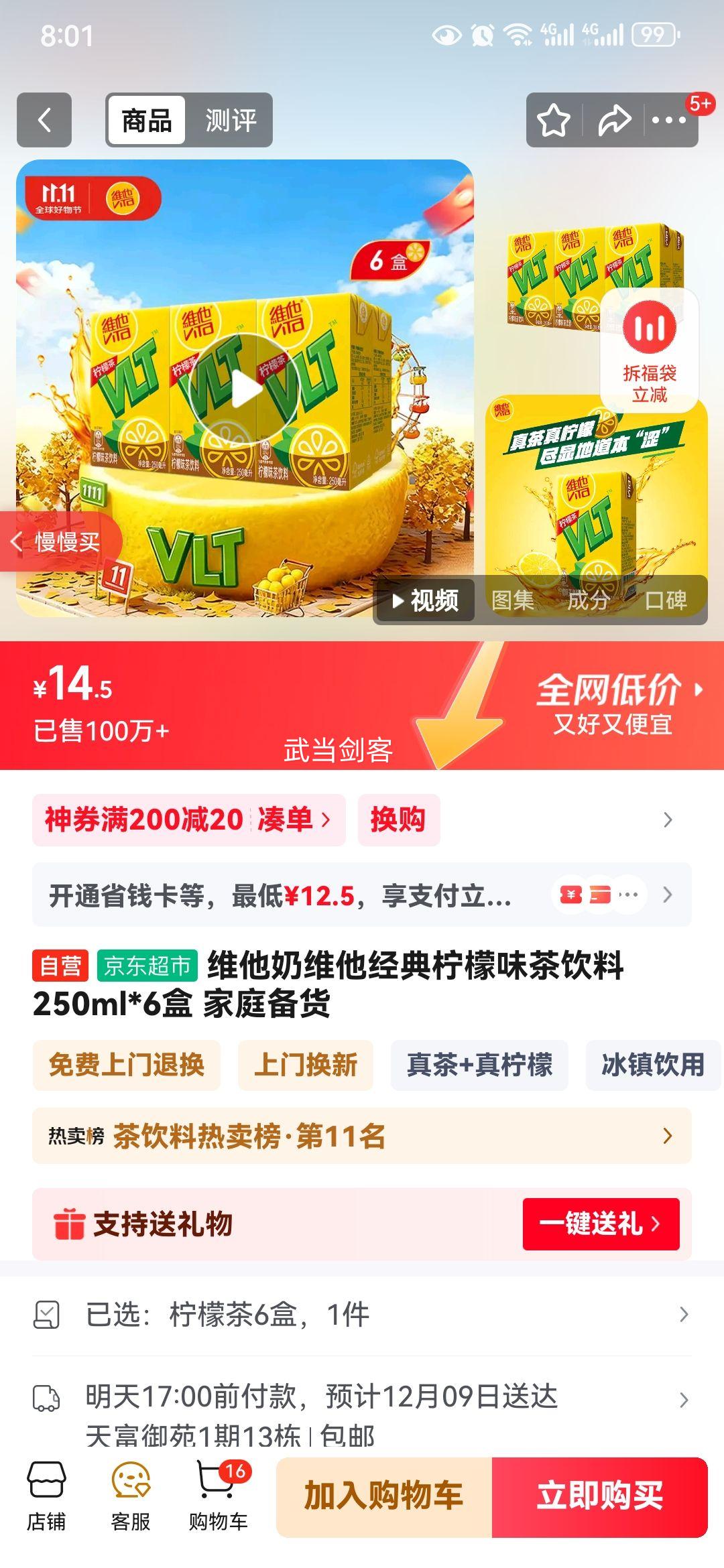724x1568 pixels.
Task: Switch to the 视频 video view
Action: coord(426,602)
